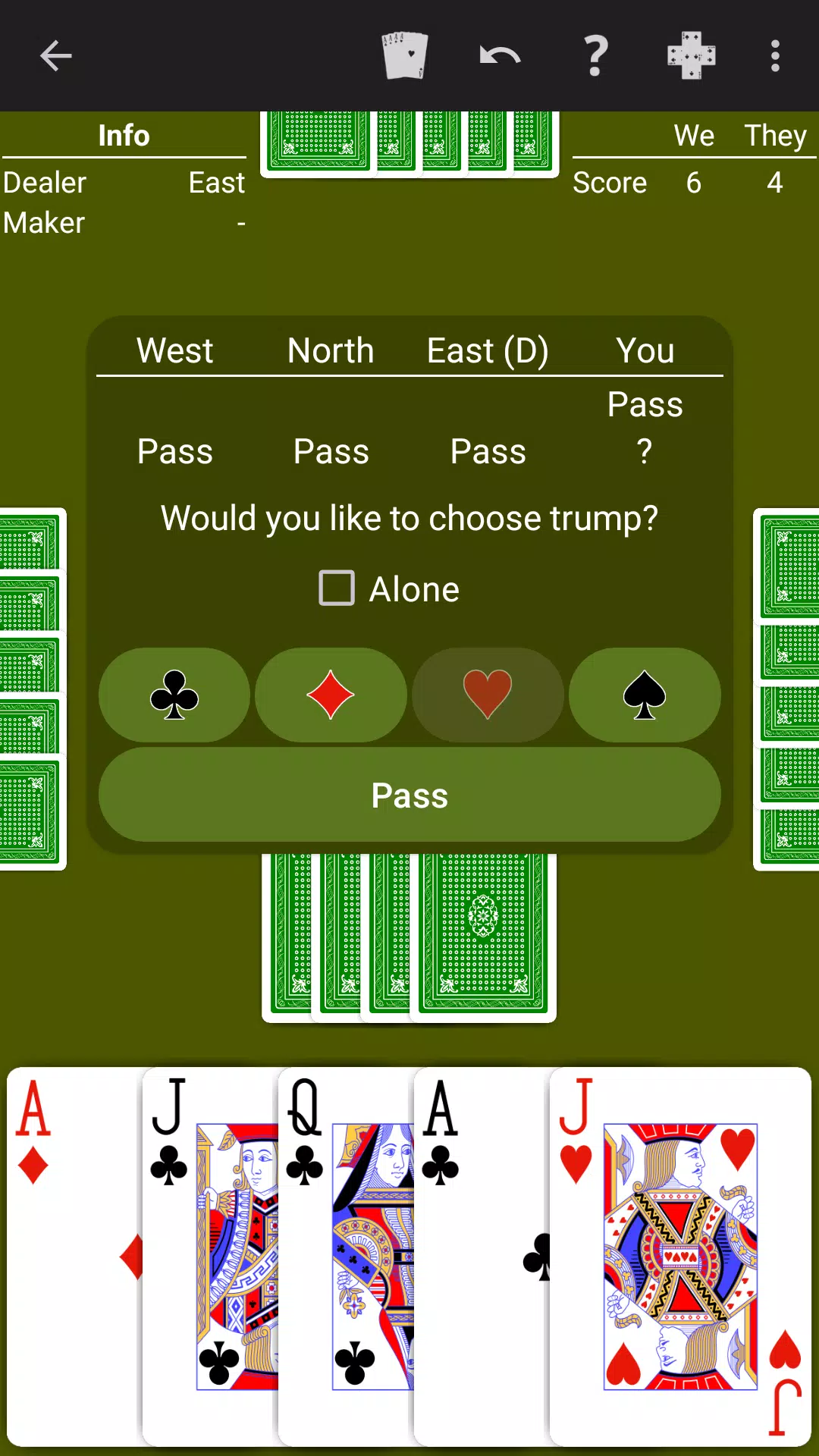
Task: Select hearts as trump suit
Action: (488, 695)
